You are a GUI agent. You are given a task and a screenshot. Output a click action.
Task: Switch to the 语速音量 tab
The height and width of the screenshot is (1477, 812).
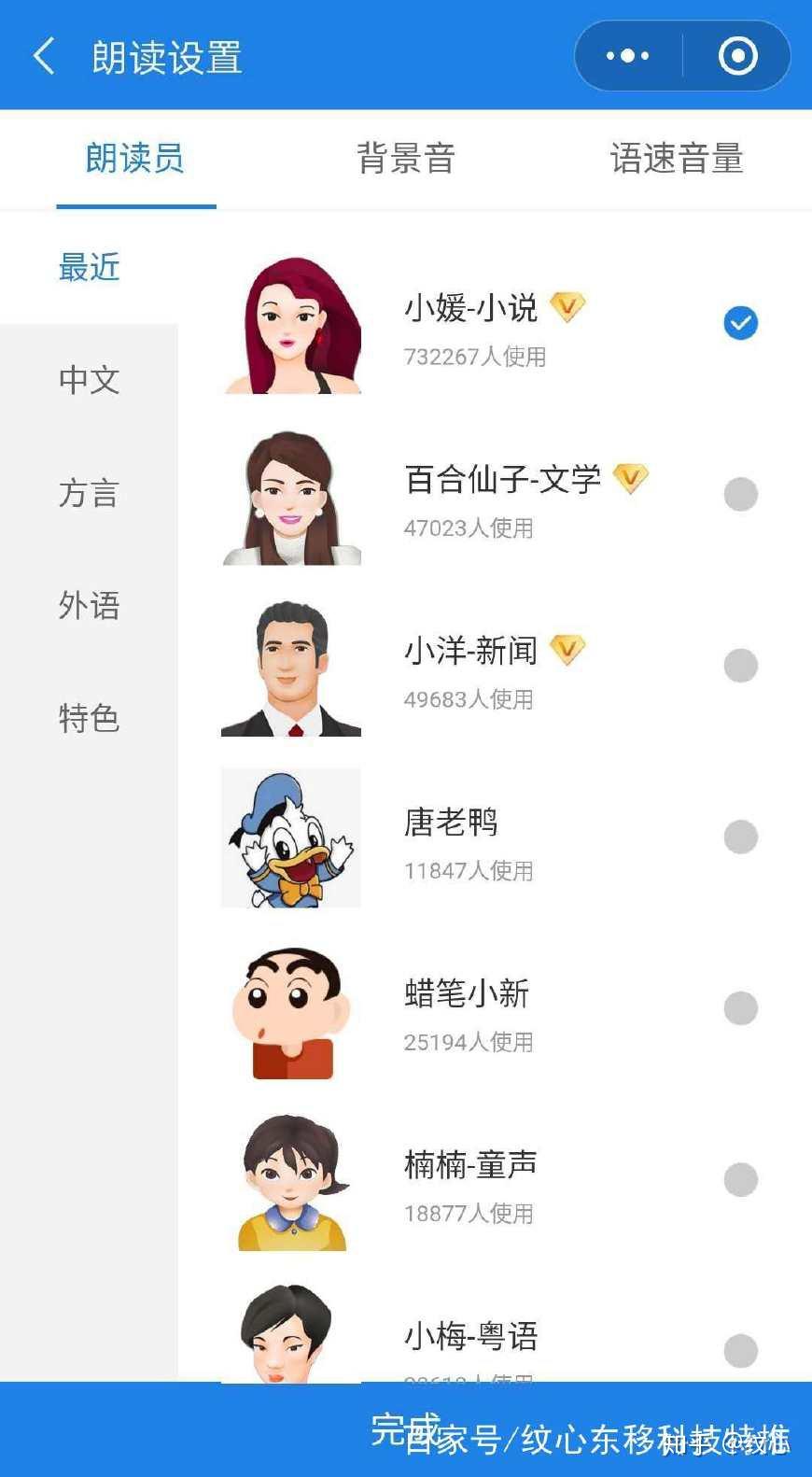(676, 159)
